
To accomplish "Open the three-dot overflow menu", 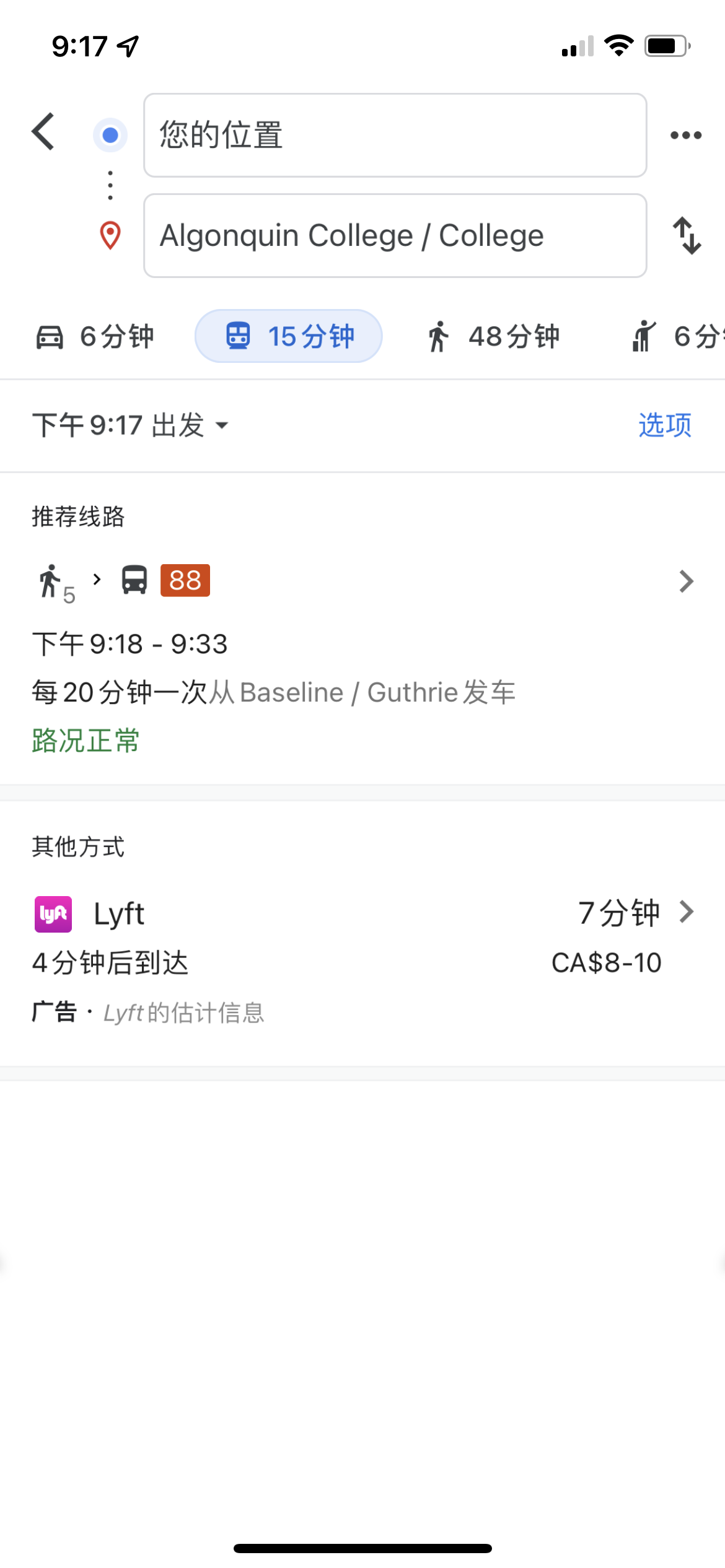I will (685, 135).
